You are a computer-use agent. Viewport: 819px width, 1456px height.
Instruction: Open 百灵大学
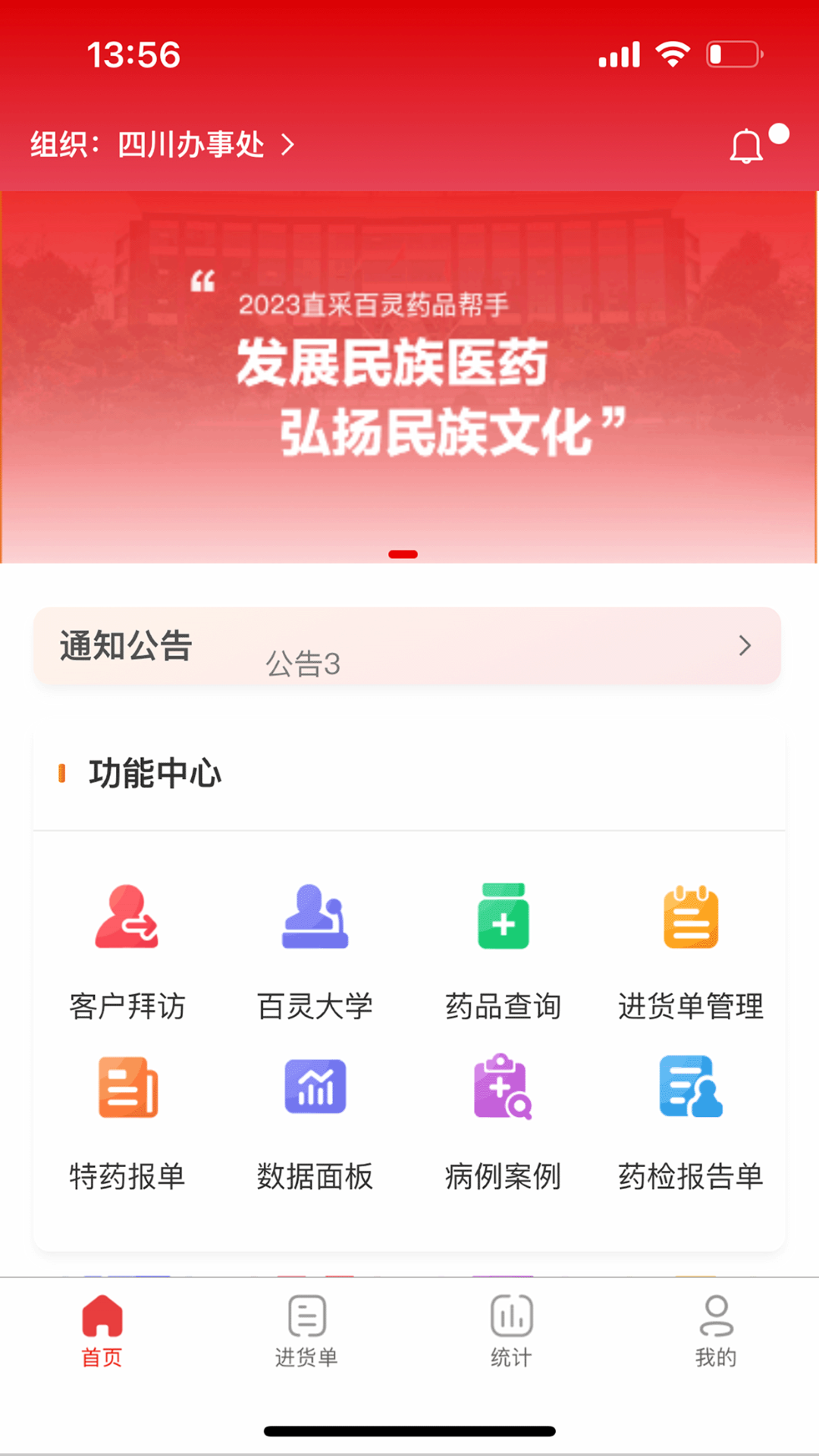point(315,949)
